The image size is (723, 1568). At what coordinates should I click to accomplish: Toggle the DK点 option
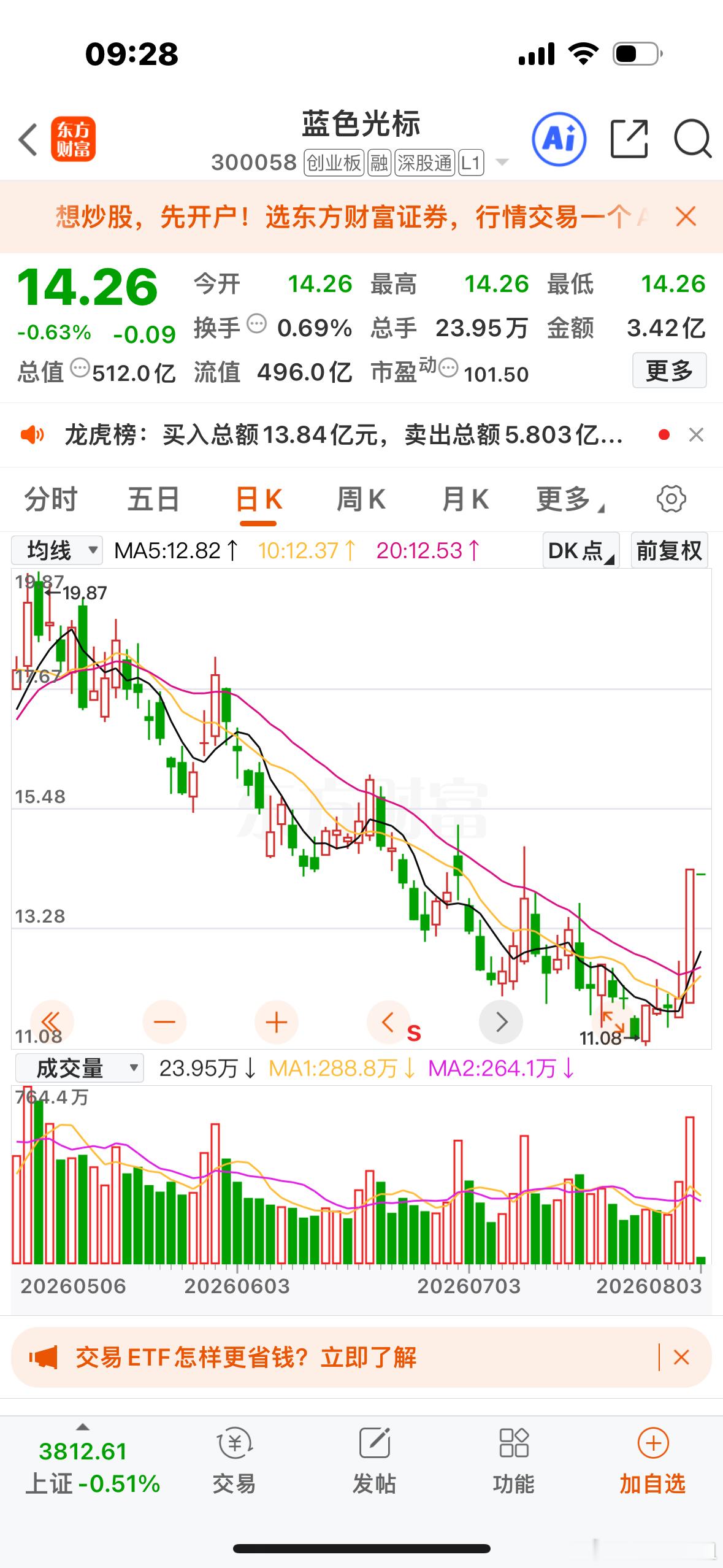[x=581, y=550]
